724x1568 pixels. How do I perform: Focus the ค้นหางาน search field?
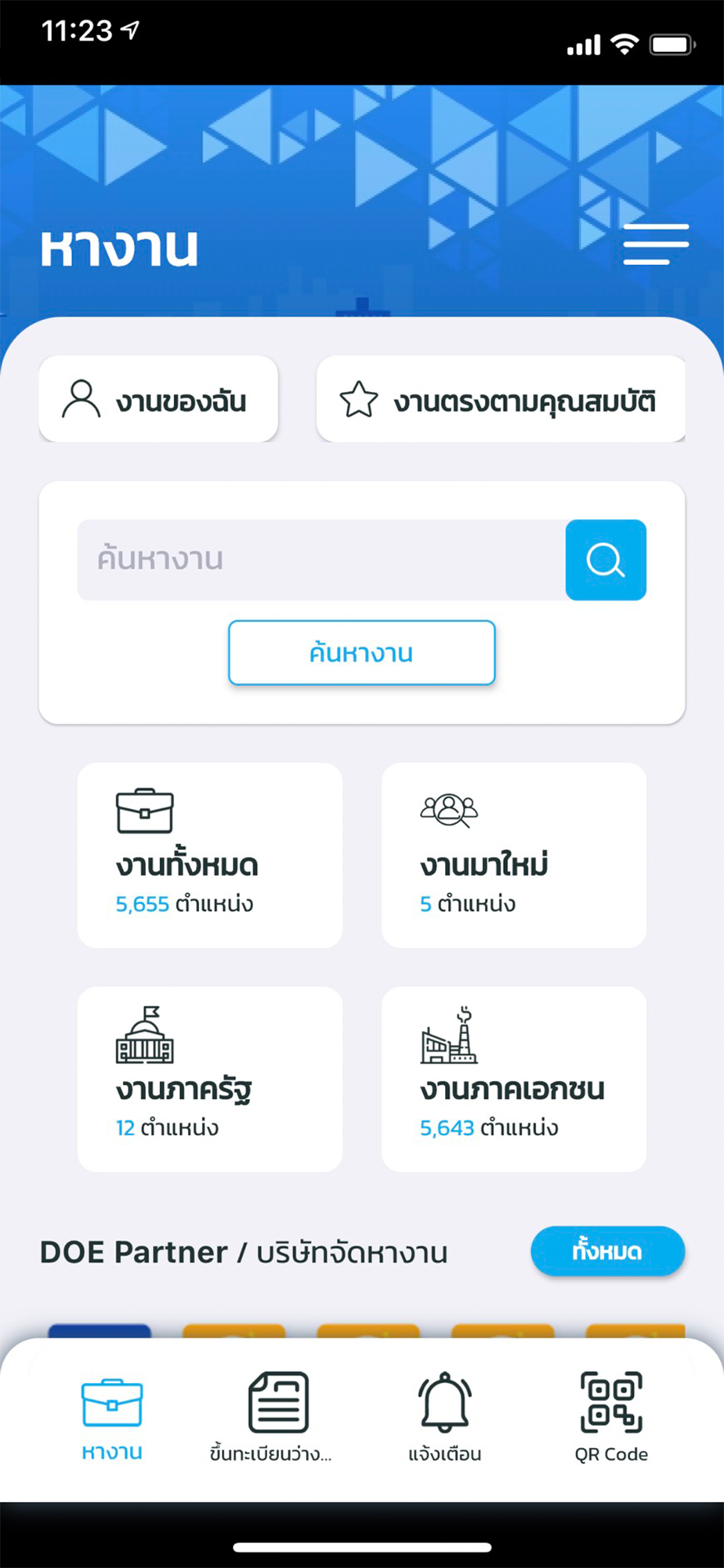click(x=321, y=560)
